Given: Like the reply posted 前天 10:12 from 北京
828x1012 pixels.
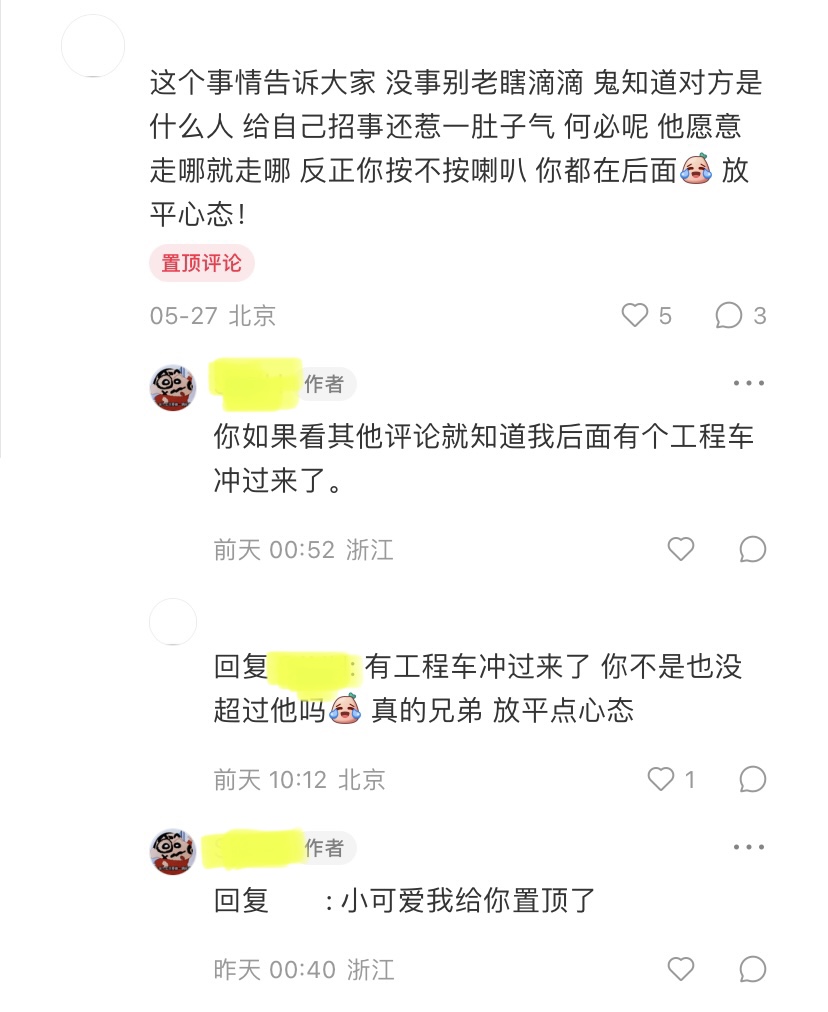Looking at the screenshot, I should (x=662, y=779).
